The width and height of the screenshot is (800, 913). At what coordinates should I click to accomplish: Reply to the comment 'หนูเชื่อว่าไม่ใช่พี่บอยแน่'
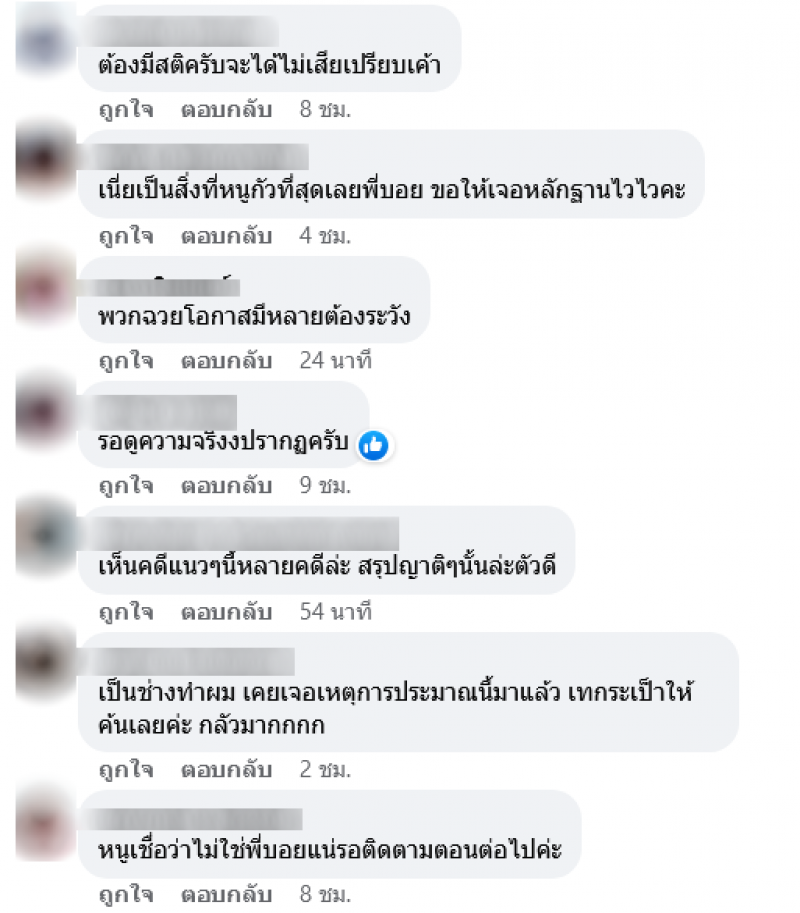point(226,895)
